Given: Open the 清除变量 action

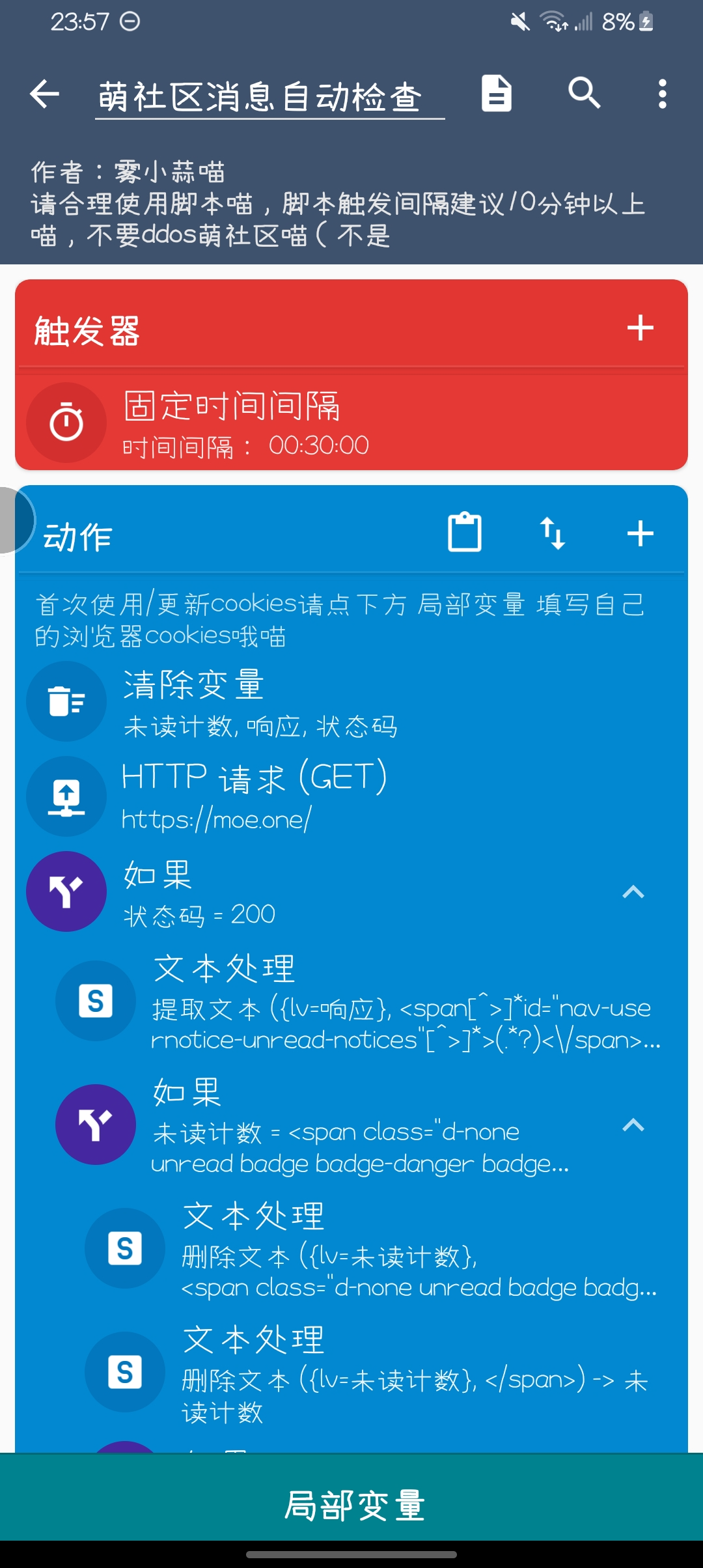Looking at the screenshot, I should (351, 702).
